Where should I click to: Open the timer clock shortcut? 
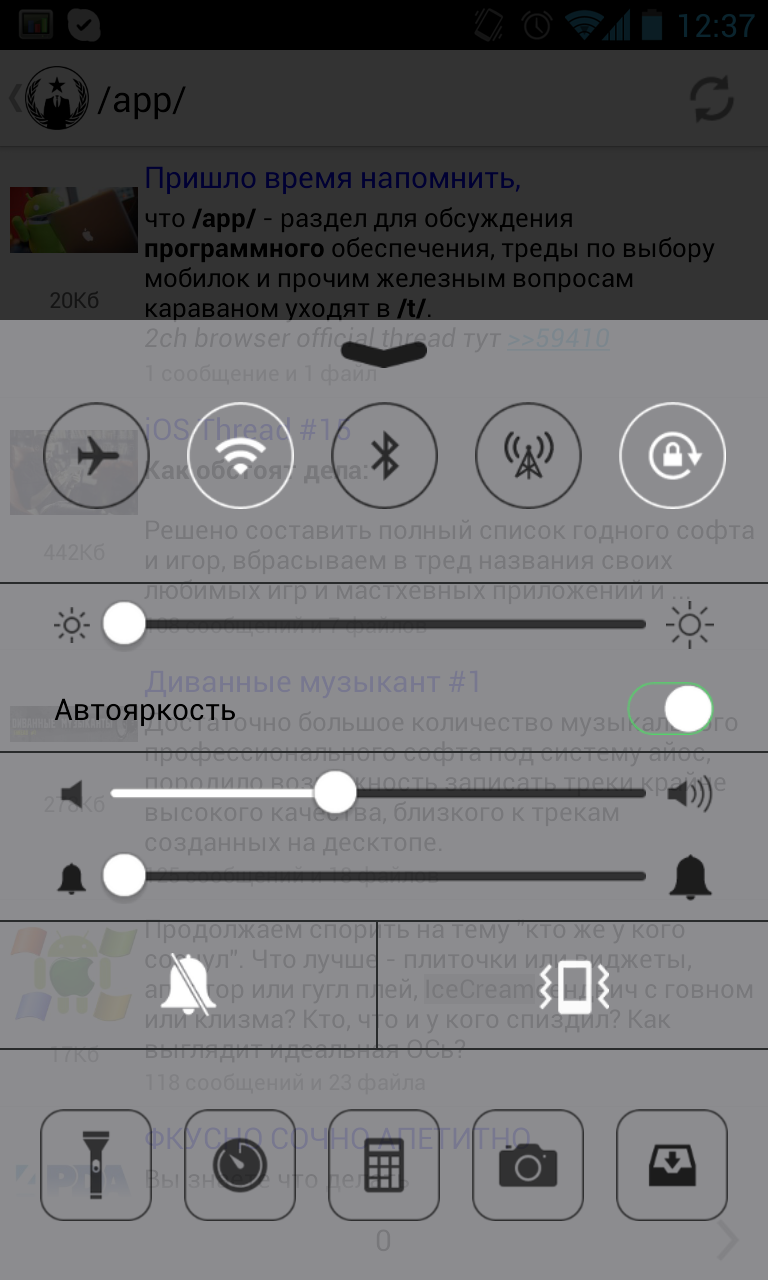point(240,1165)
